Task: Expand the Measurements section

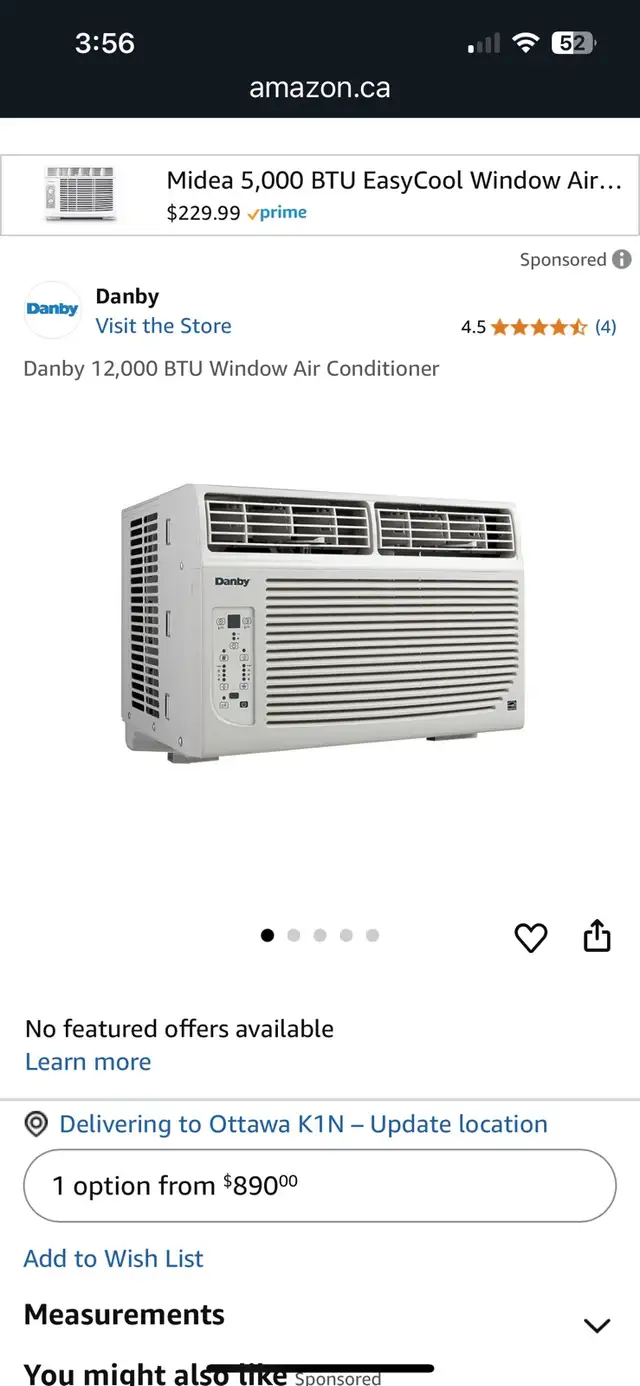Action: 320,1318
